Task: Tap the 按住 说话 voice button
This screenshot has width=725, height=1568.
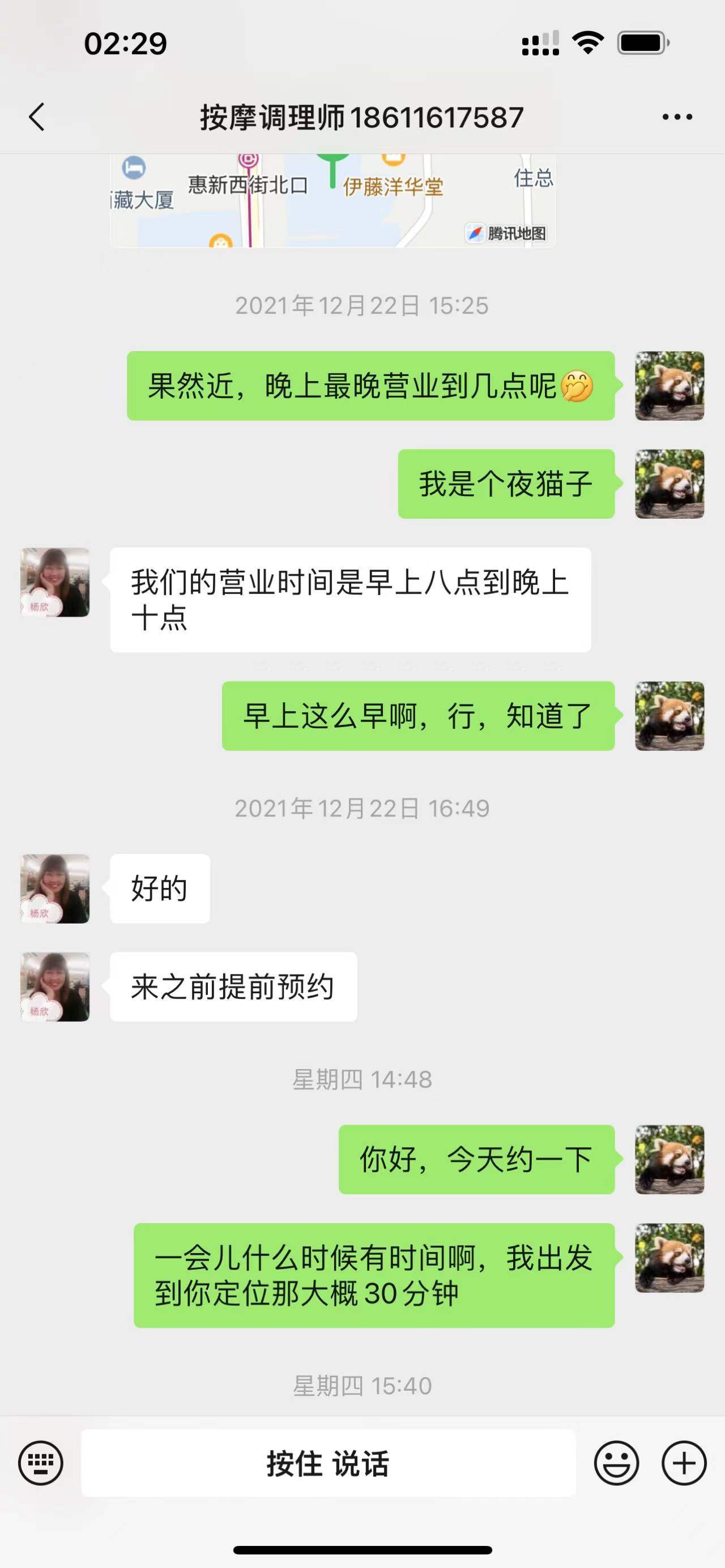Action: pyautogui.click(x=328, y=1463)
